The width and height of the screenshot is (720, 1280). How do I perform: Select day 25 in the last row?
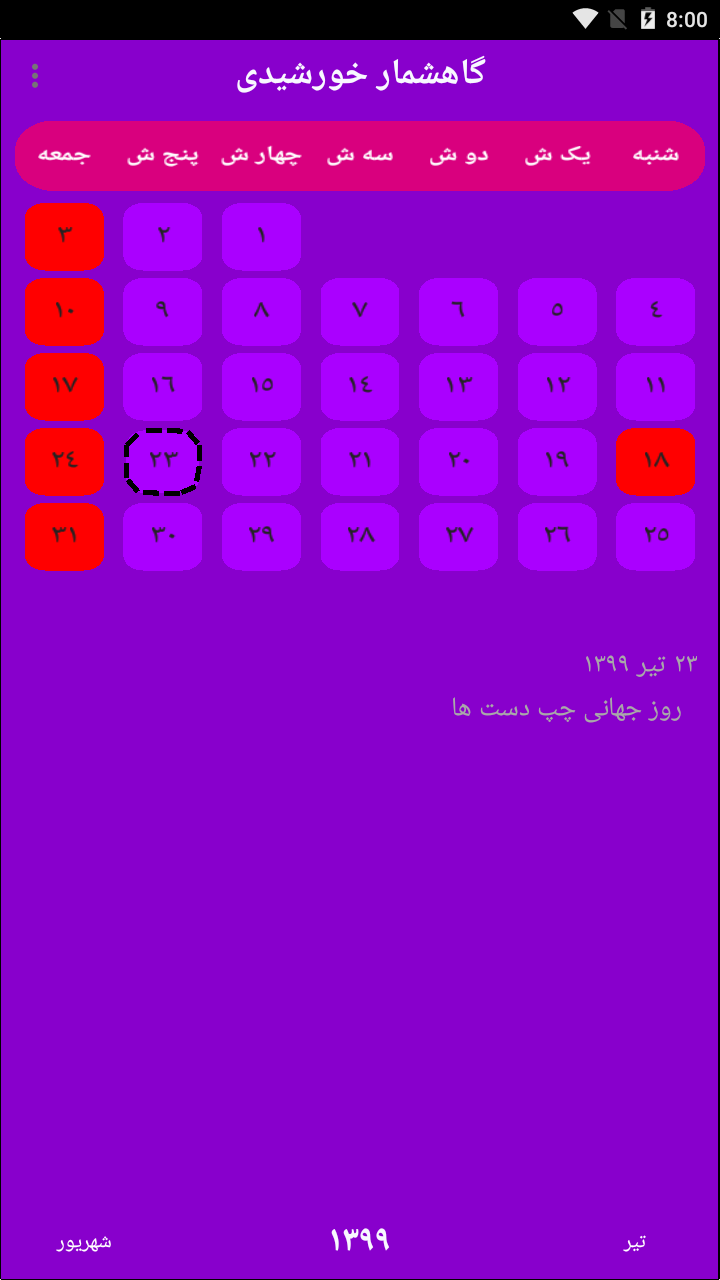pos(655,536)
